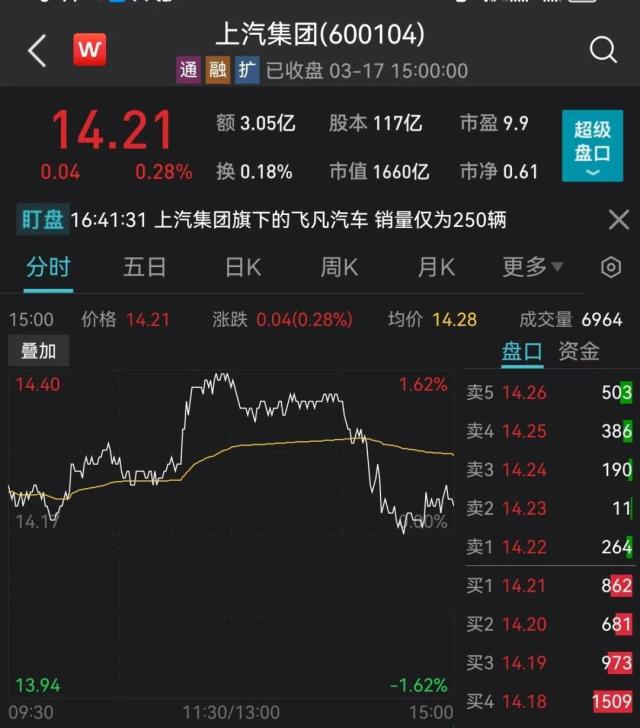Image resolution: width=640 pixels, height=728 pixels.
Task: Select the 盘口 order book tab
Action: (522, 351)
